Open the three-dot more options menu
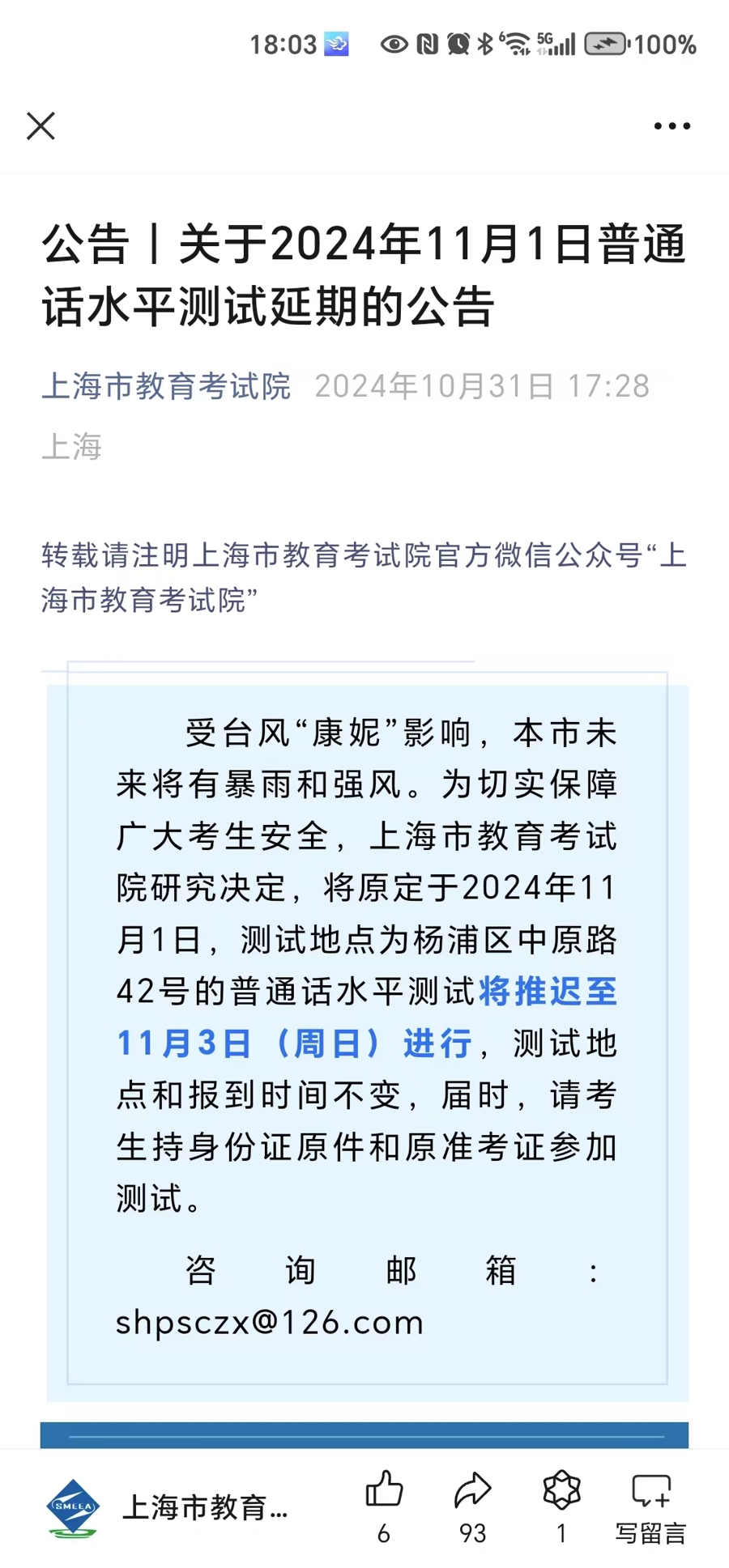 point(671,126)
